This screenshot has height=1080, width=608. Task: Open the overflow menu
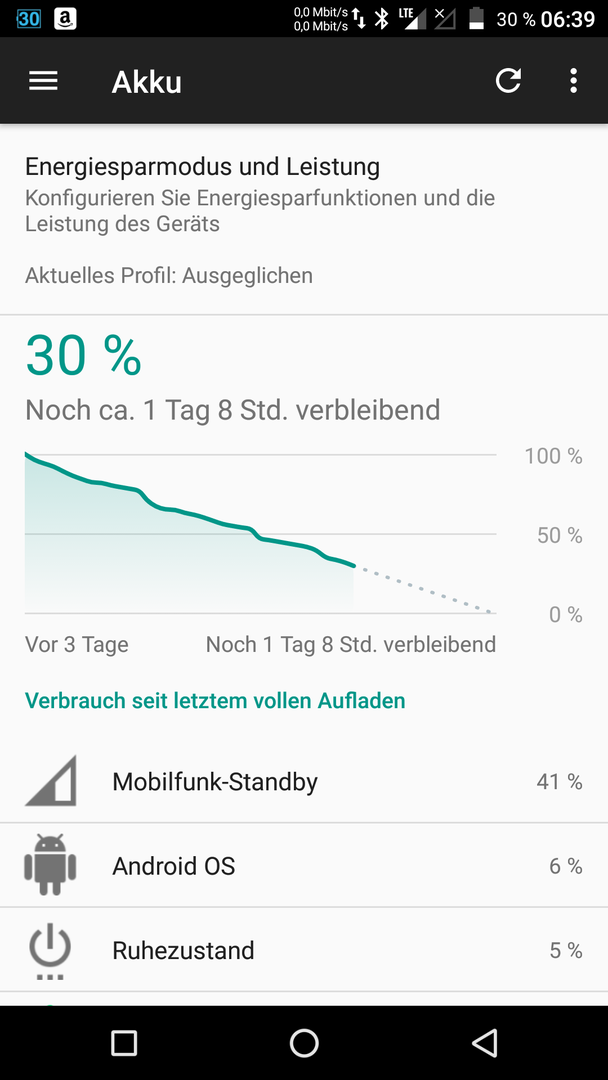click(573, 81)
